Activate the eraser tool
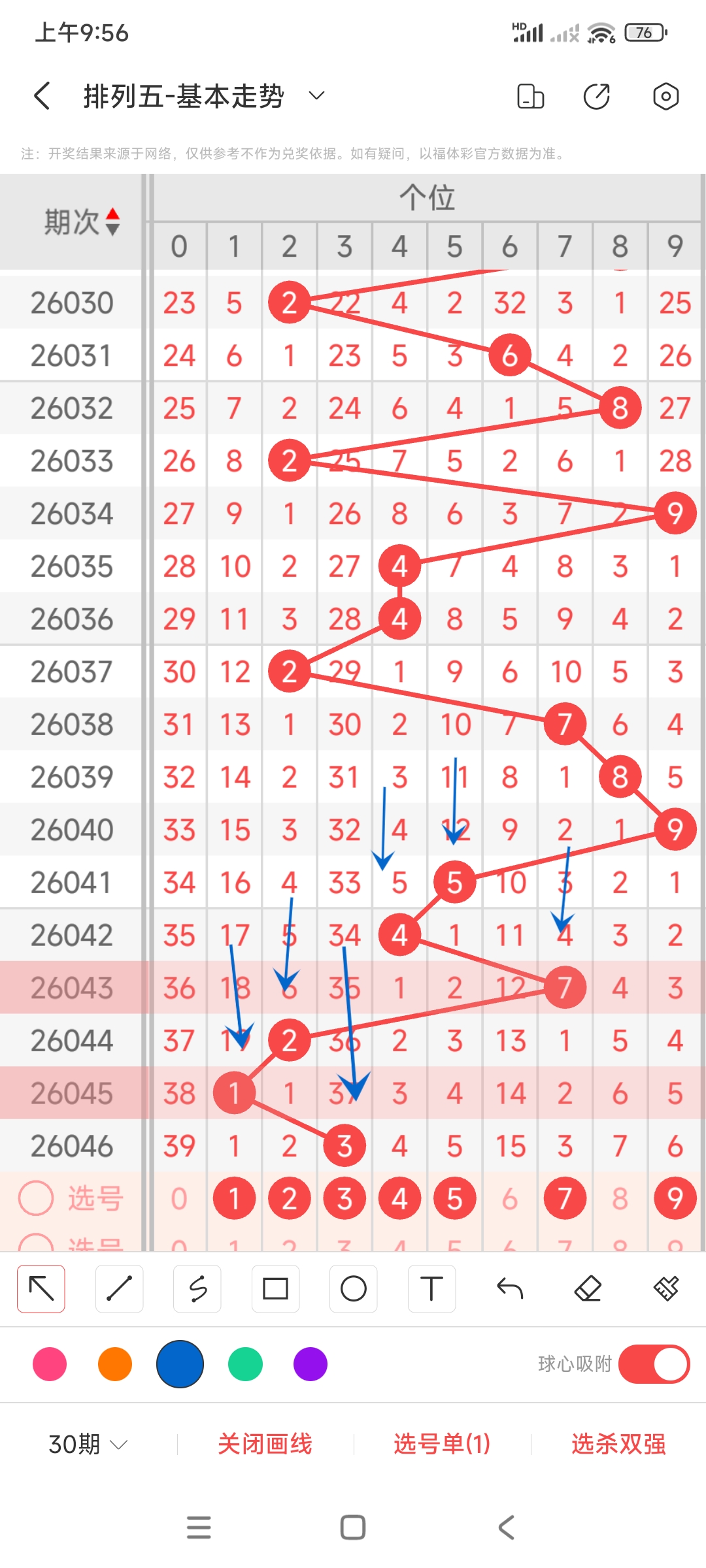The width and height of the screenshot is (706, 1568). click(588, 1288)
